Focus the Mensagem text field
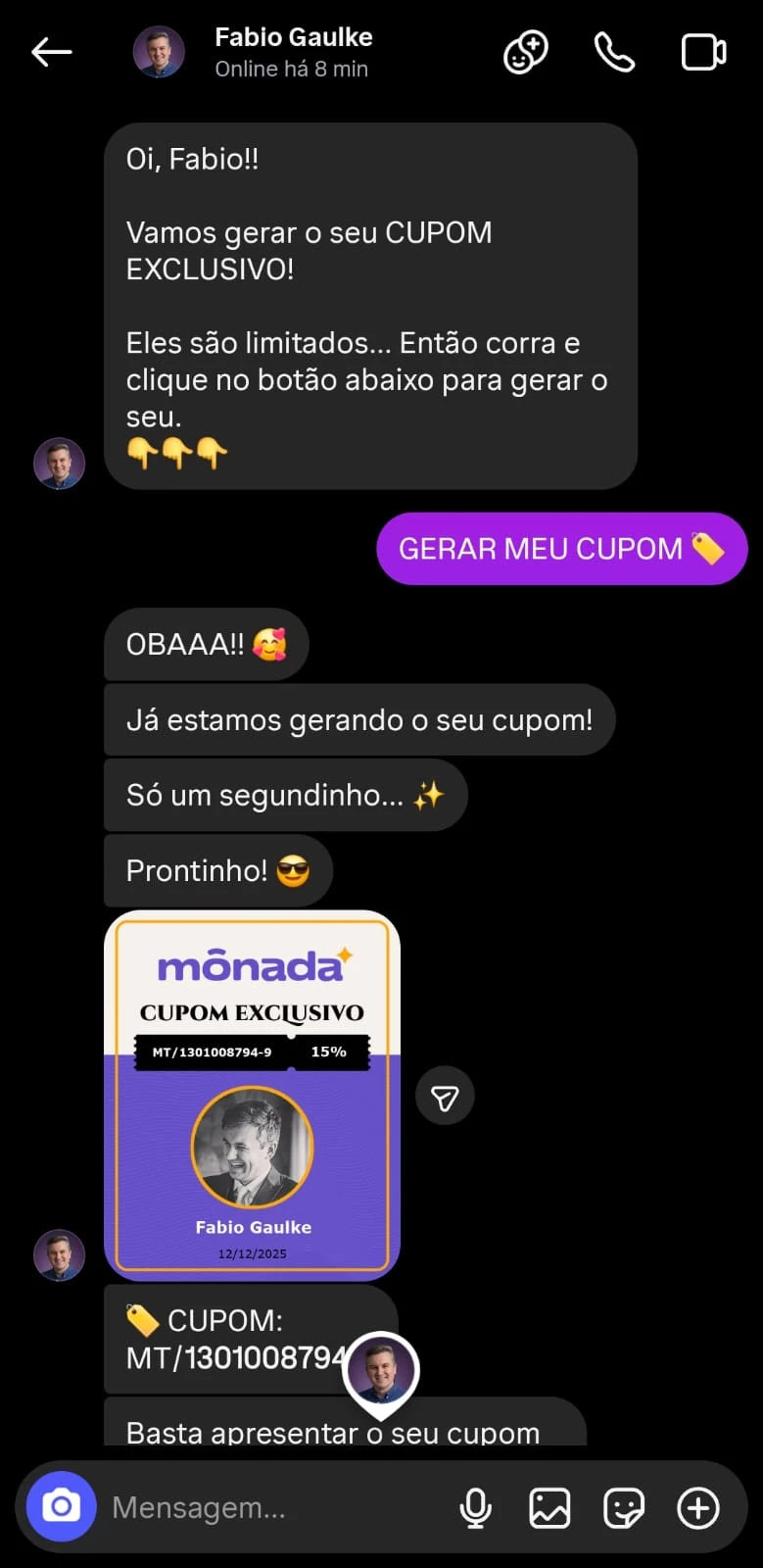This screenshot has width=763, height=1568. point(274,1507)
